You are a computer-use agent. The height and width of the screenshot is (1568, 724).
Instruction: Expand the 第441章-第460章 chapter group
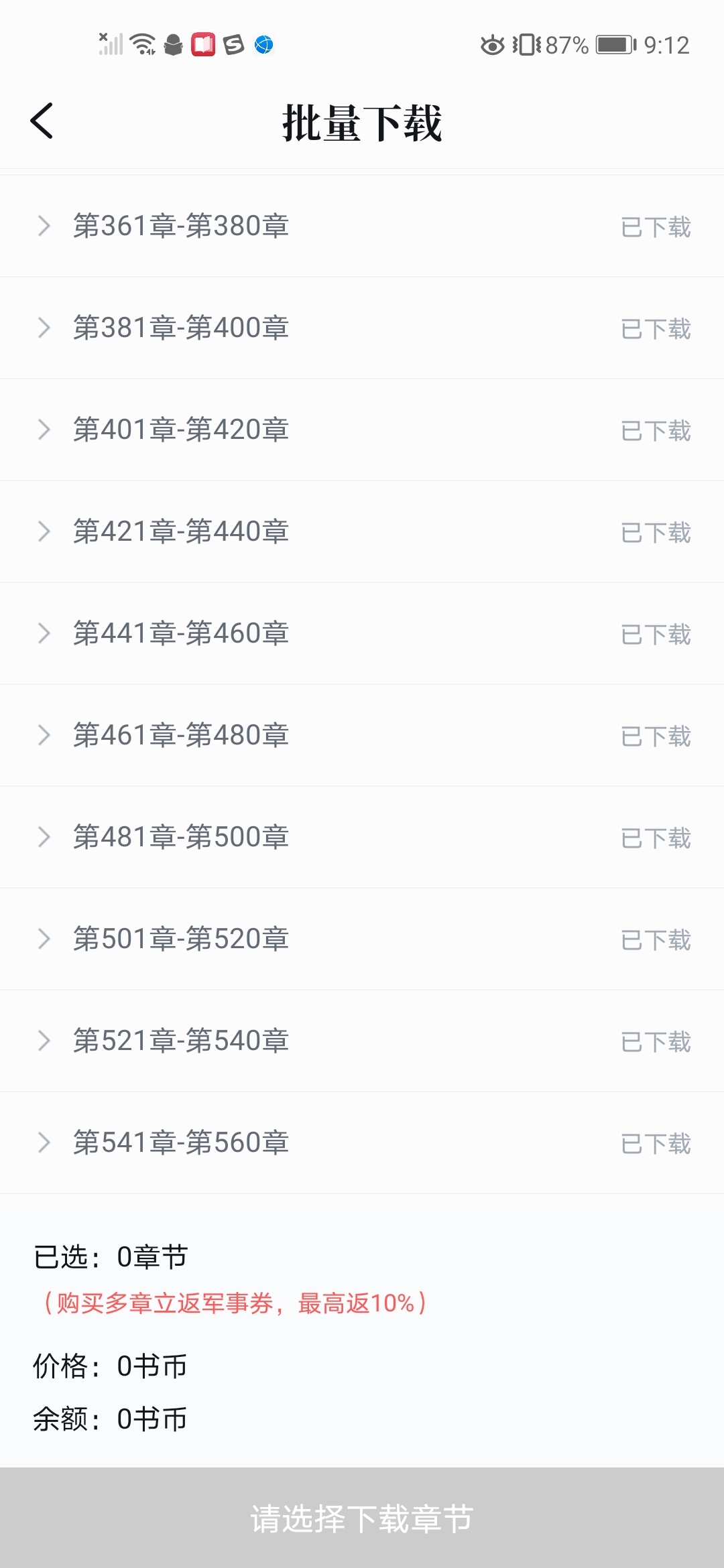pyautogui.click(x=44, y=633)
